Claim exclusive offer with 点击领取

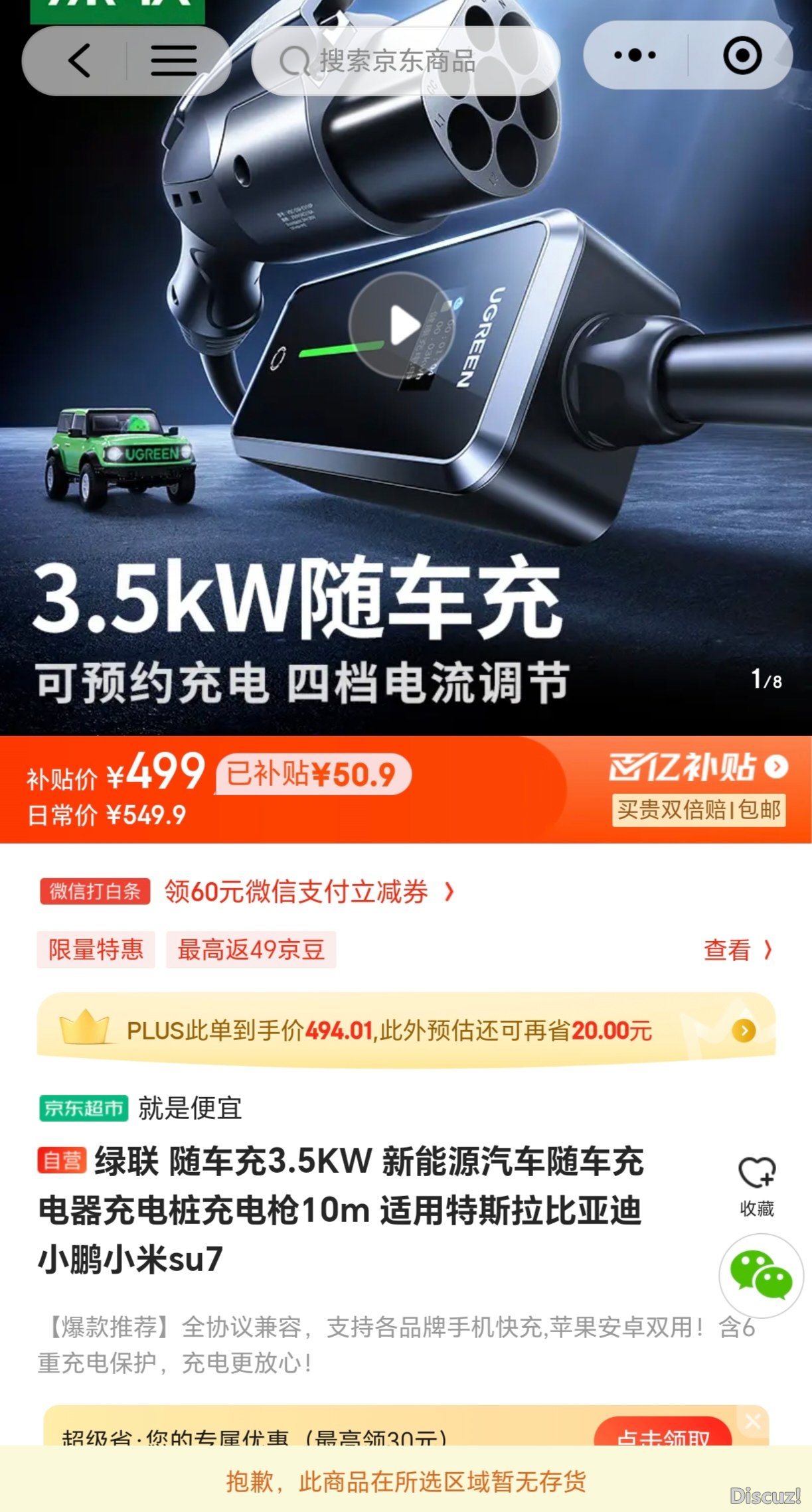click(663, 1434)
